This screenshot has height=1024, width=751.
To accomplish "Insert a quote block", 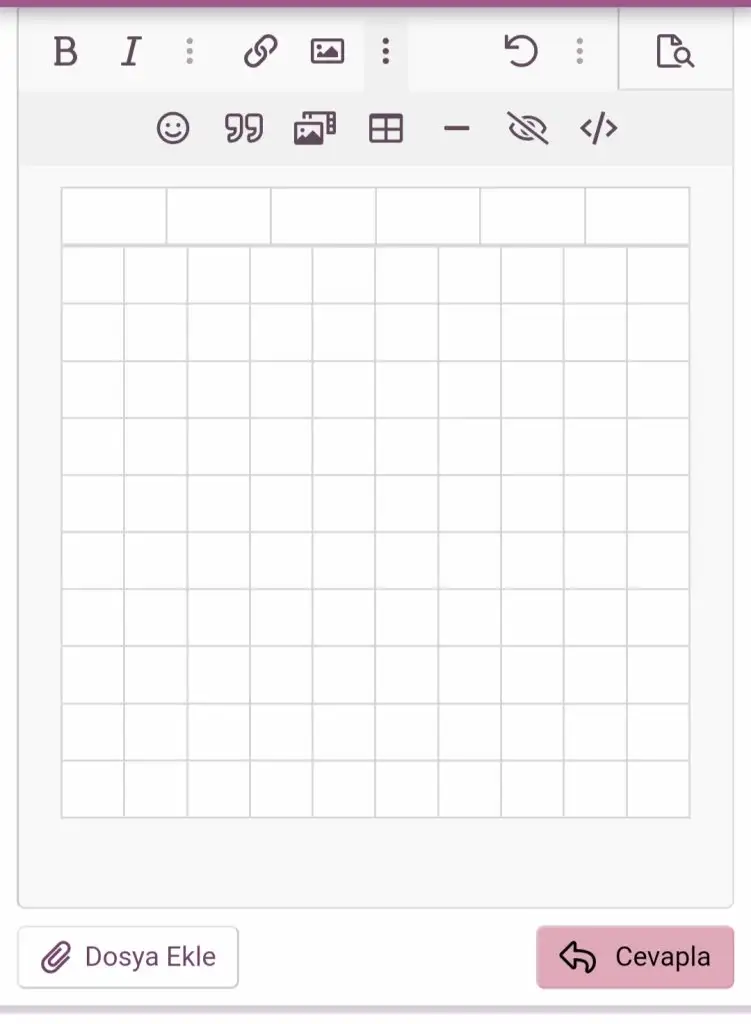I will [x=244, y=128].
